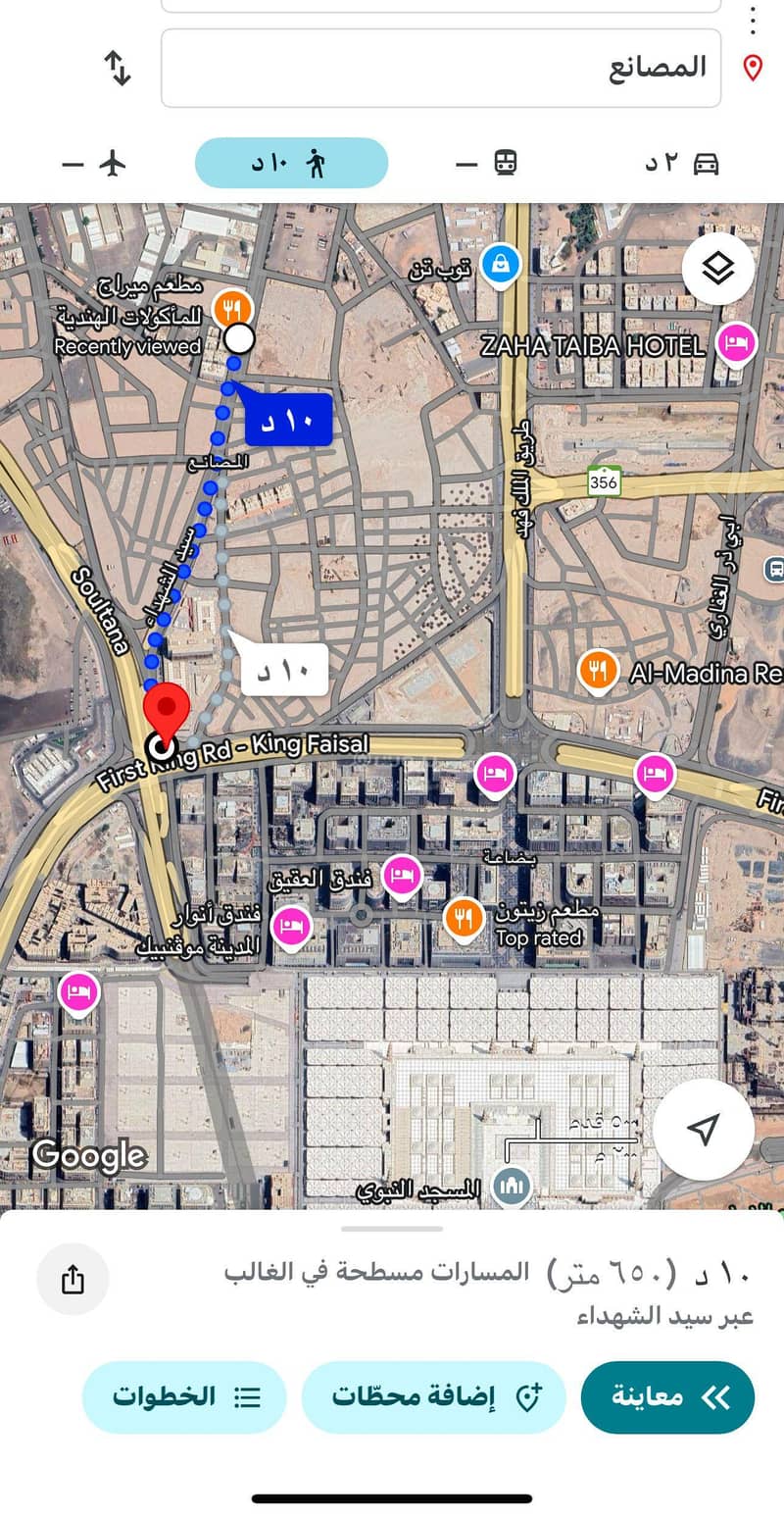This screenshot has width=784, height=1518.
Task: Switch to flight mode
Action: coord(95,163)
